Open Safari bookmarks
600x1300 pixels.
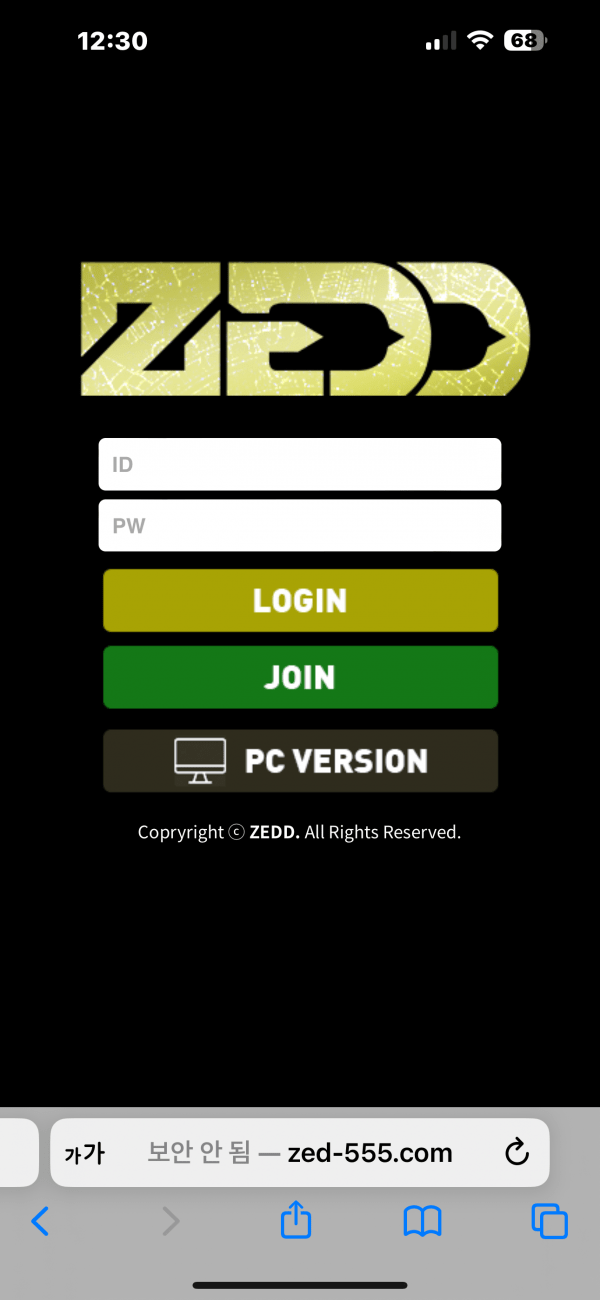[x=422, y=1220]
